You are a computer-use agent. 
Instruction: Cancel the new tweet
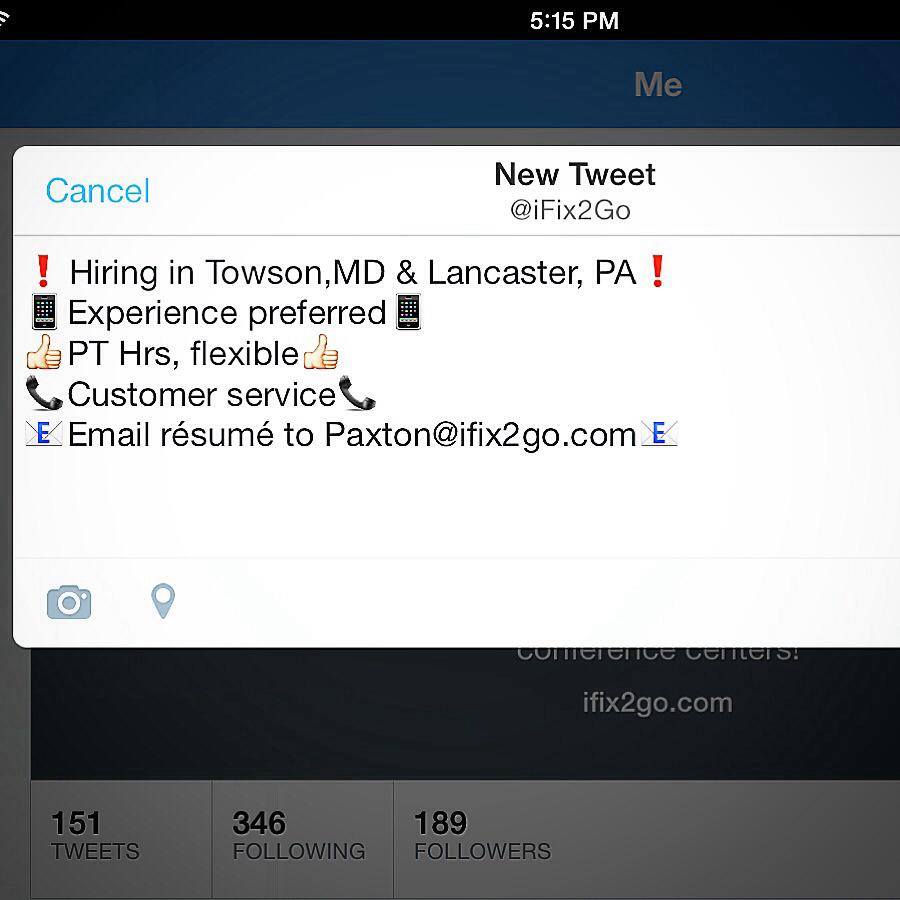pyautogui.click(x=98, y=191)
